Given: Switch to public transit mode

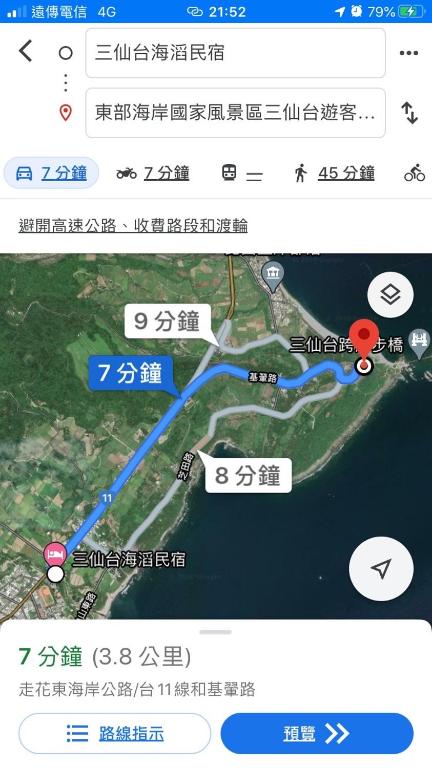Looking at the screenshot, I should coord(242,173).
